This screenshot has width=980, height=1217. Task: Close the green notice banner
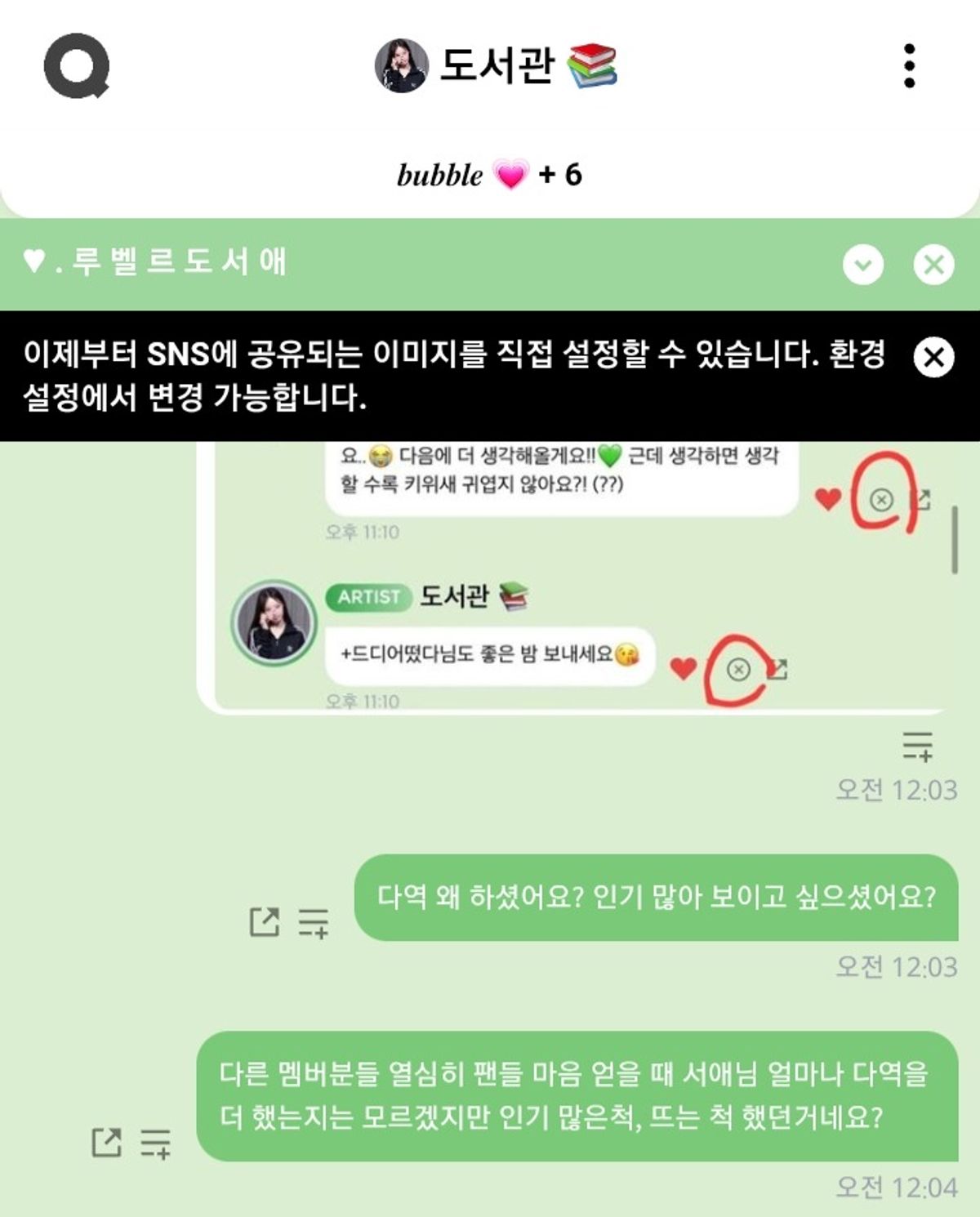pos(933,264)
